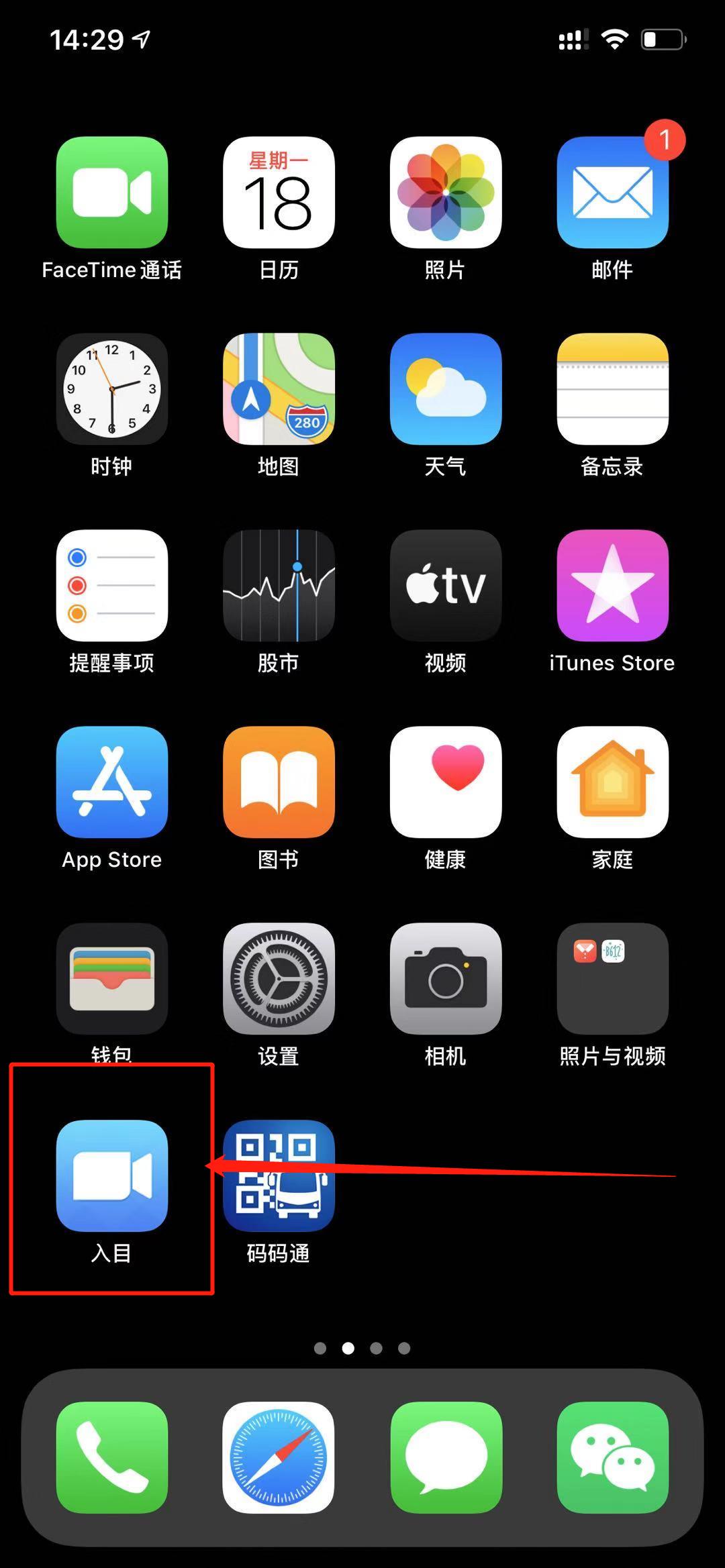Launch the 相机 camera app

[446, 979]
